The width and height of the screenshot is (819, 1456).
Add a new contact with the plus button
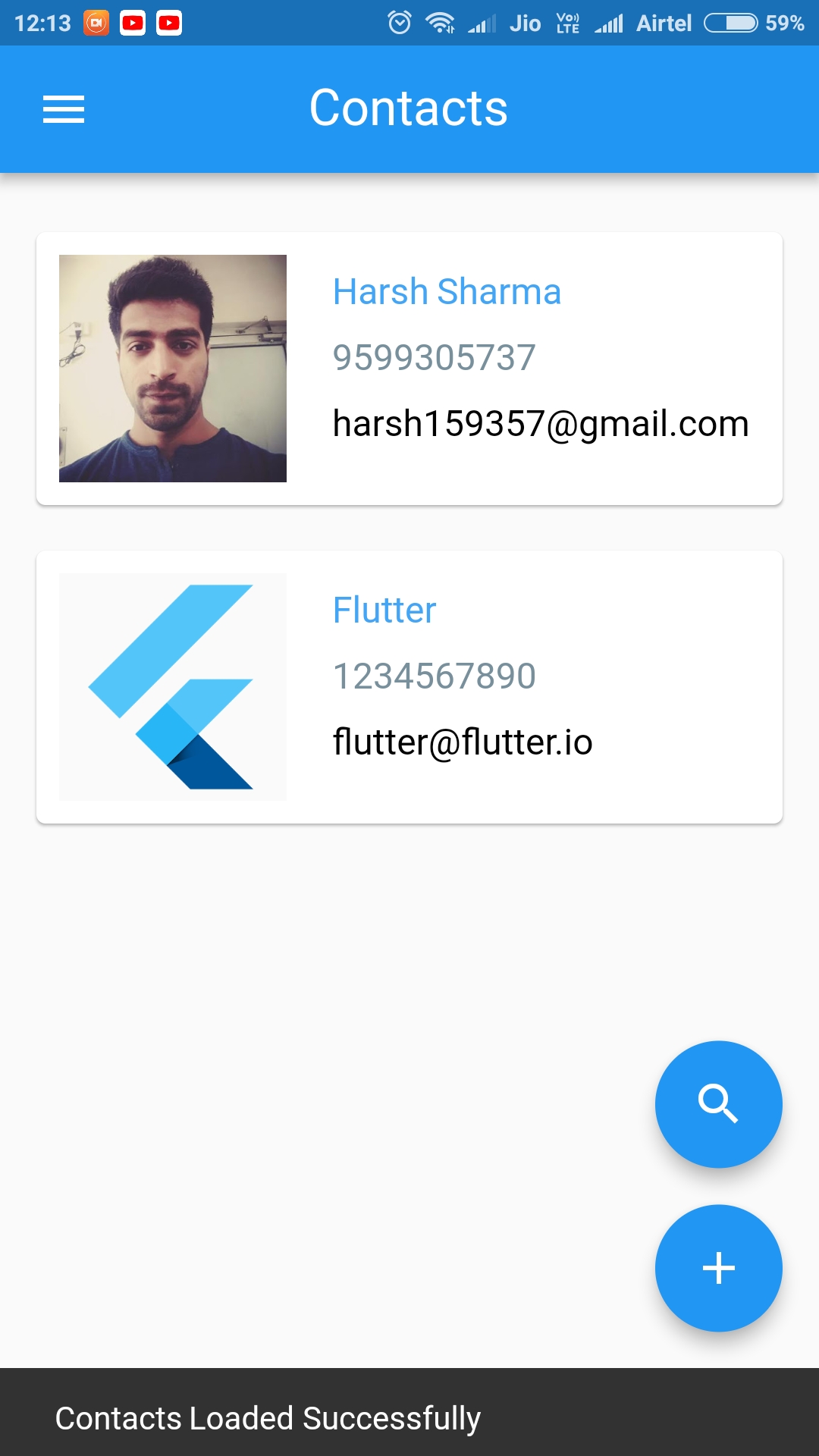tap(718, 1267)
